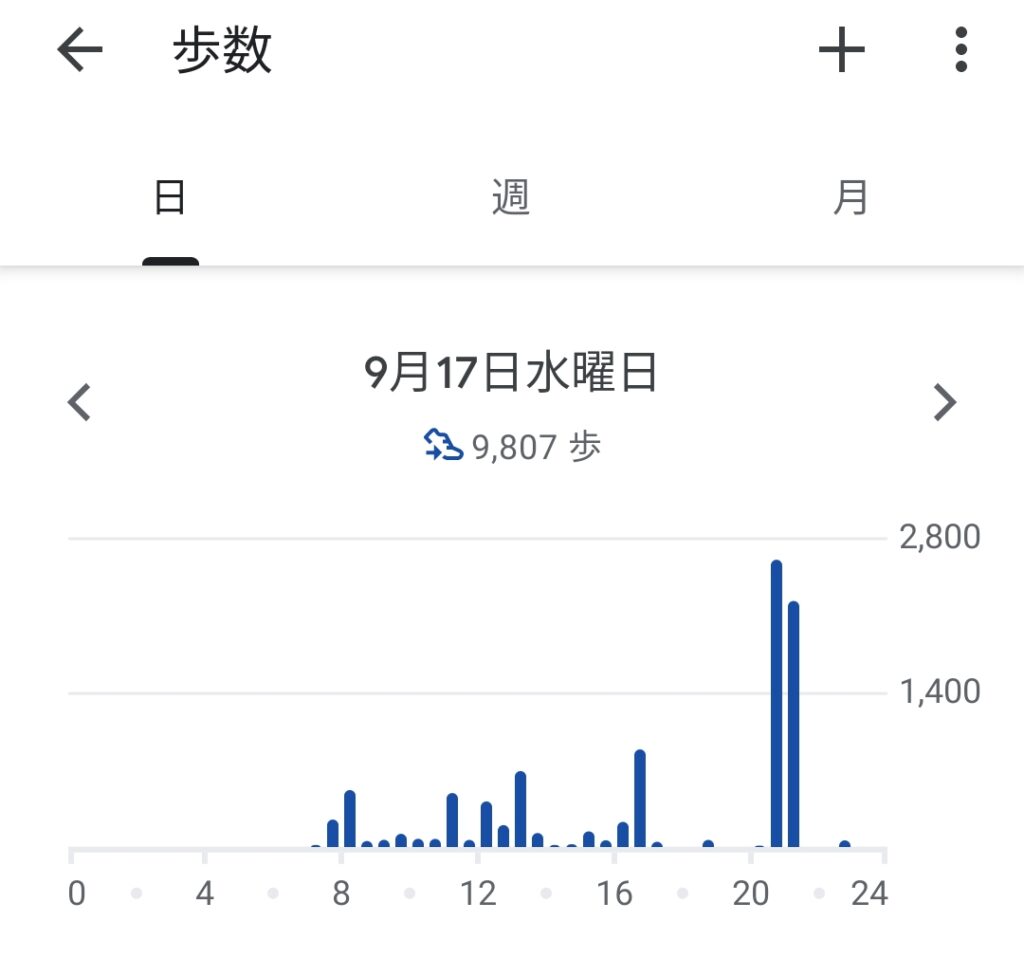Go to the previous day
1024x958 pixels.
tap(79, 403)
